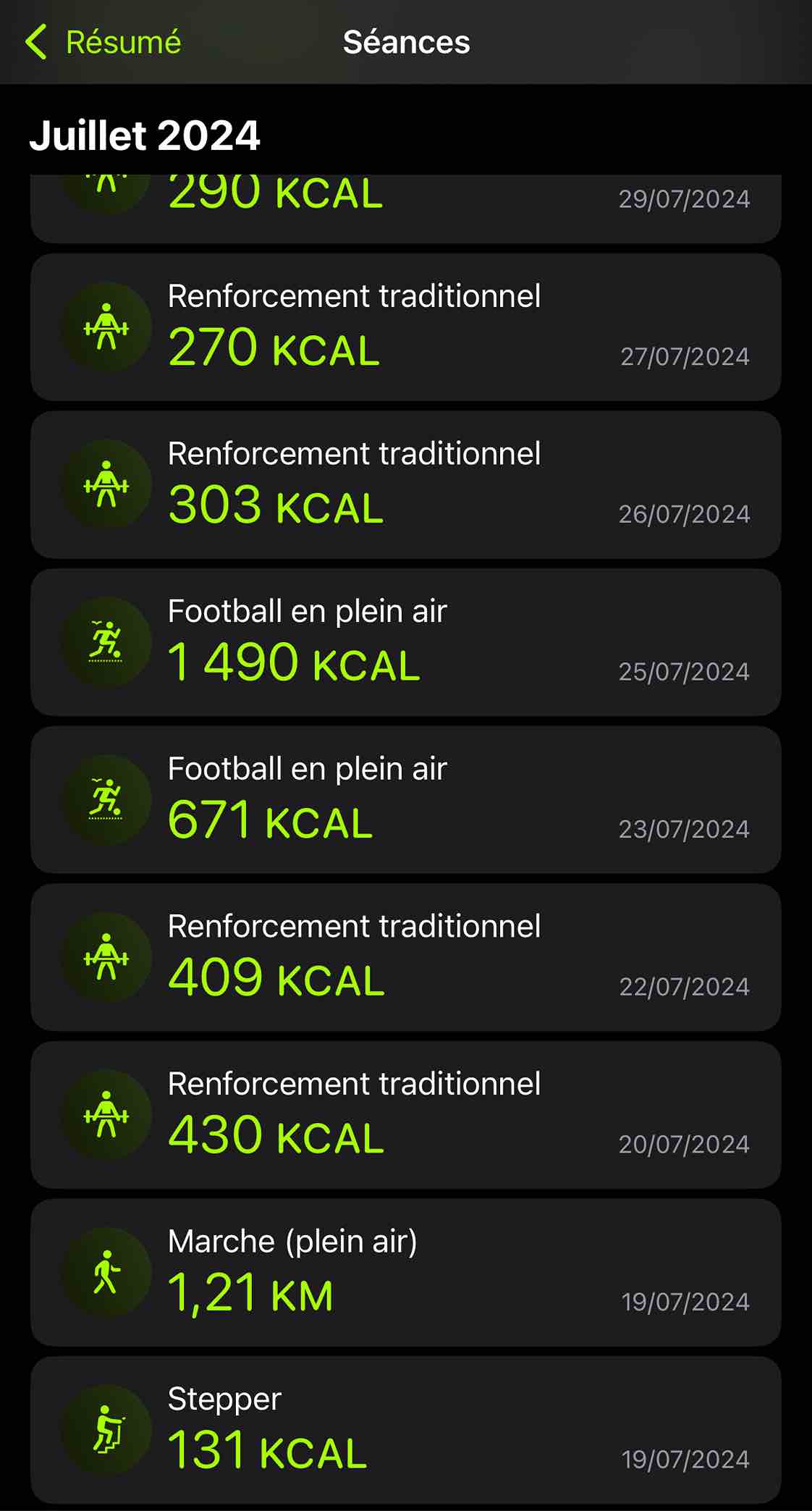This screenshot has height=1511, width=812.
Task: Click the football player icon for 1 490 KCAL
Action: click(x=106, y=641)
